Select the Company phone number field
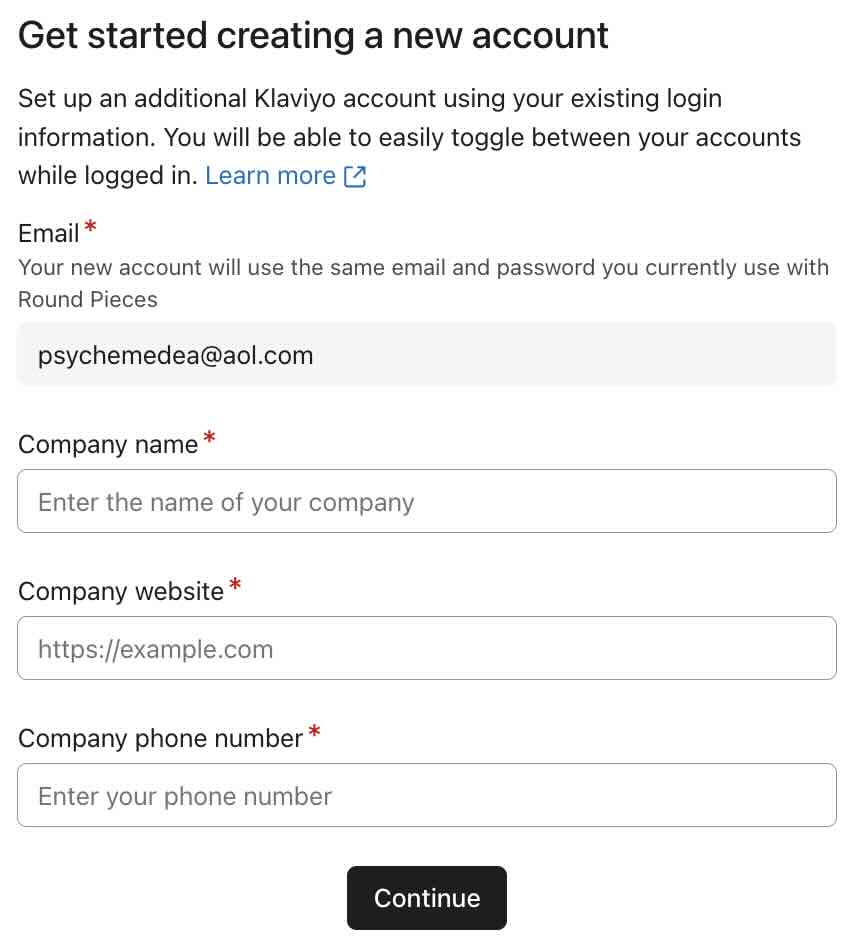Viewport: 856px width, 948px height. pos(427,795)
